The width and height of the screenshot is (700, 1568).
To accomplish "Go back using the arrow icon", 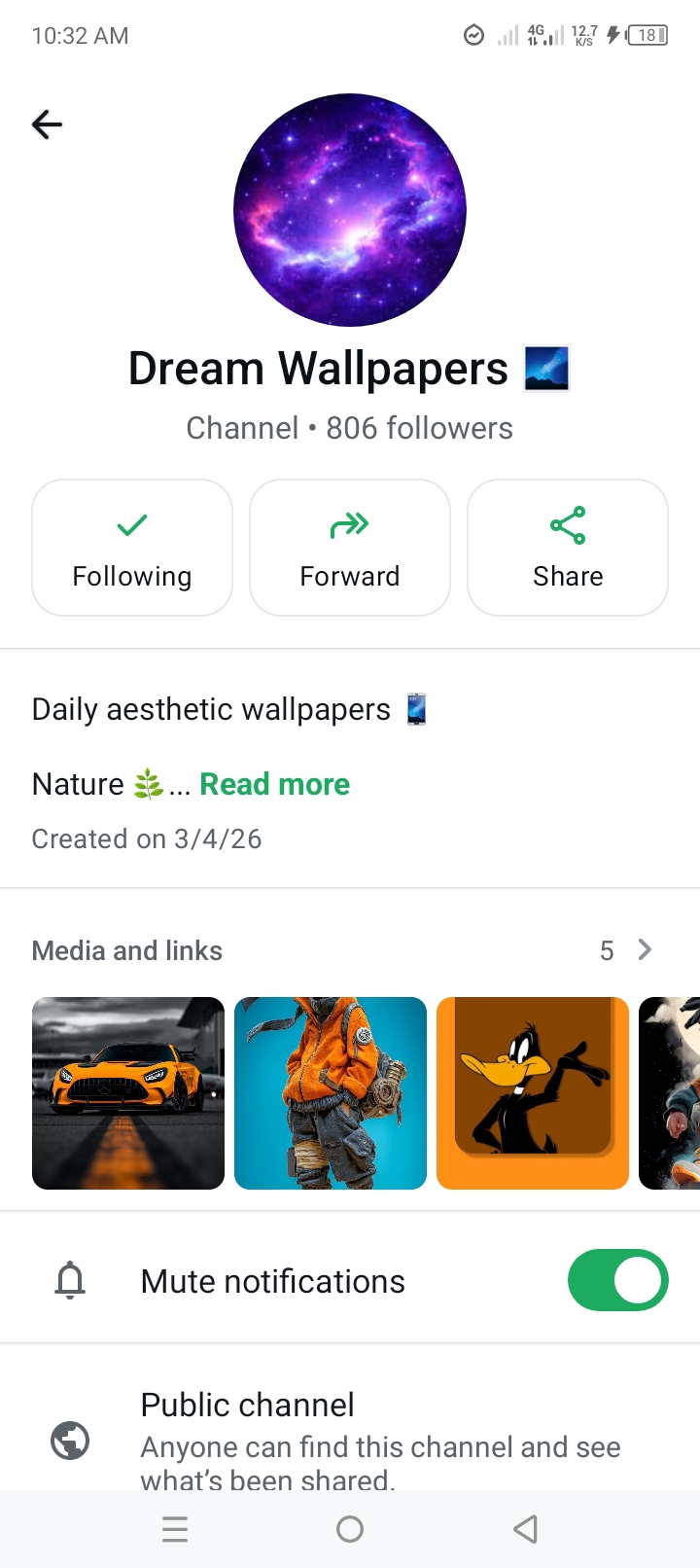I will coord(47,125).
